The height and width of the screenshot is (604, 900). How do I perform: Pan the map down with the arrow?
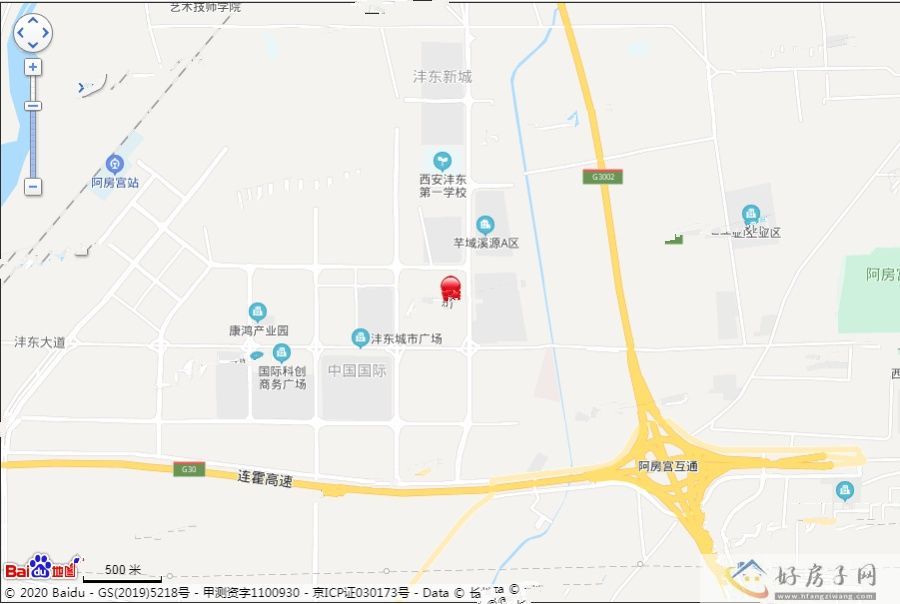[x=33, y=46]
